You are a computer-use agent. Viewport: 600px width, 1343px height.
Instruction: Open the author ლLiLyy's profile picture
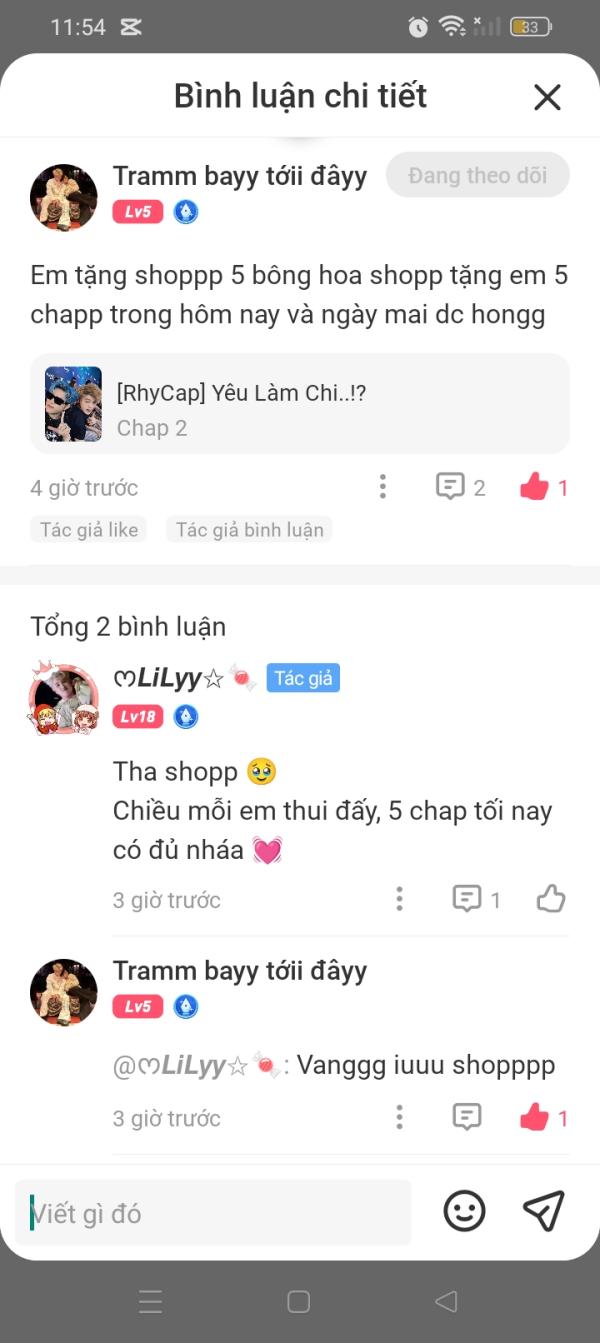coord(64,698)
